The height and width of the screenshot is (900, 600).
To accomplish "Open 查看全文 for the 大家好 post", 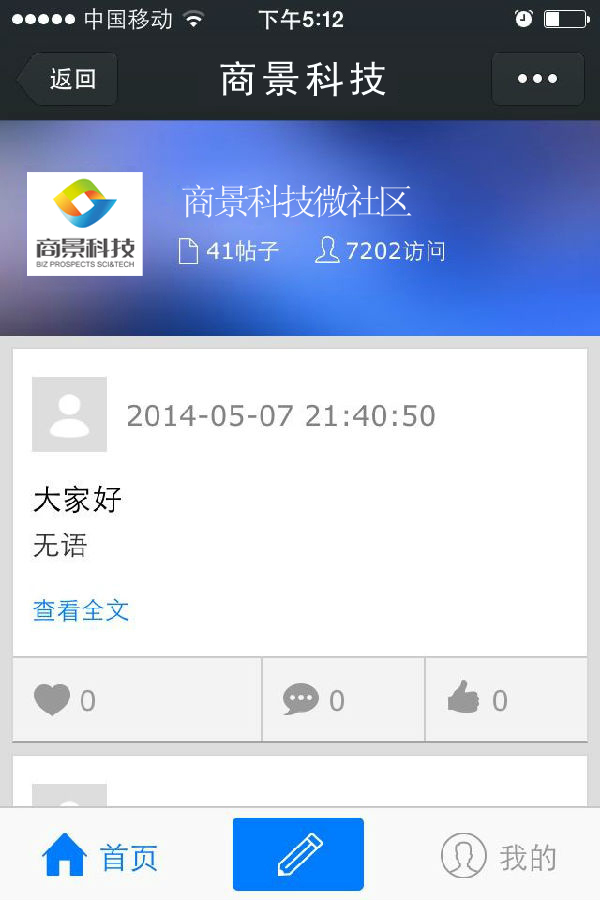I will tap(81, 610).
